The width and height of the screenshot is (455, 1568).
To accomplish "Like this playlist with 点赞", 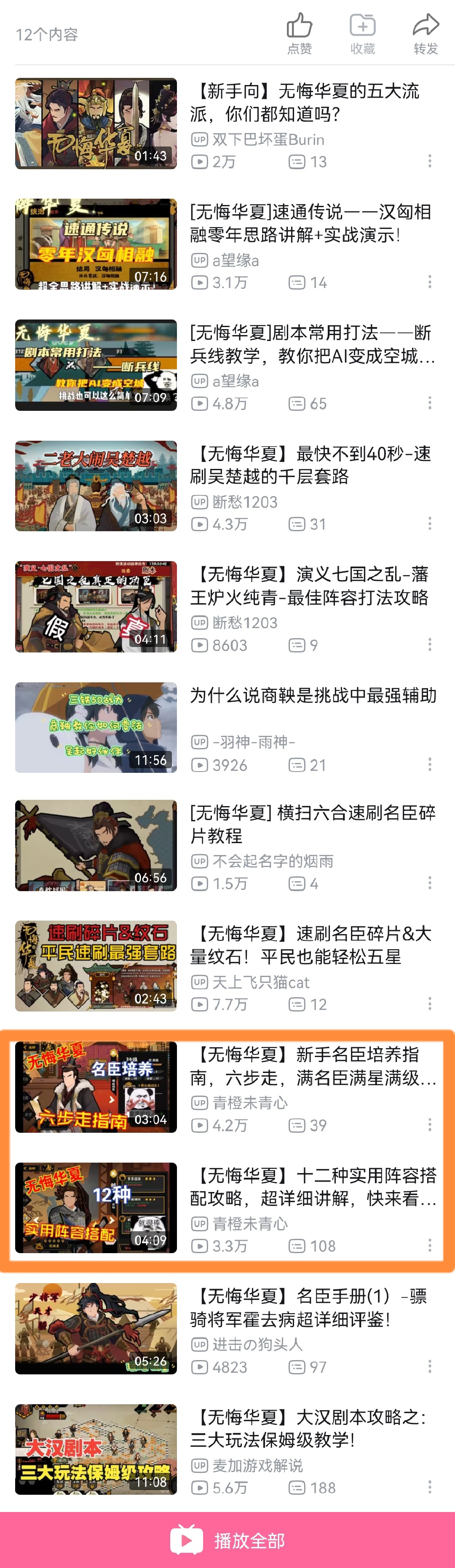I will 299,34.
